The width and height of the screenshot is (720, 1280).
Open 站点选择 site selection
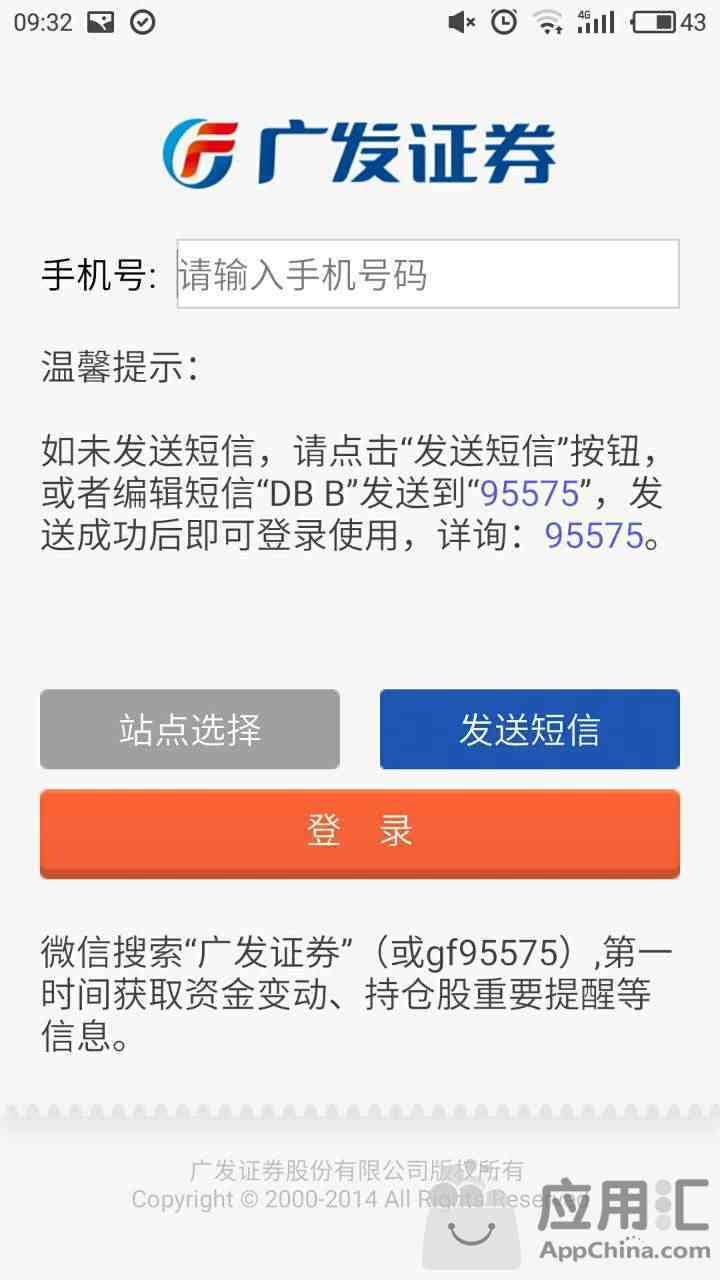click(190, 729)
